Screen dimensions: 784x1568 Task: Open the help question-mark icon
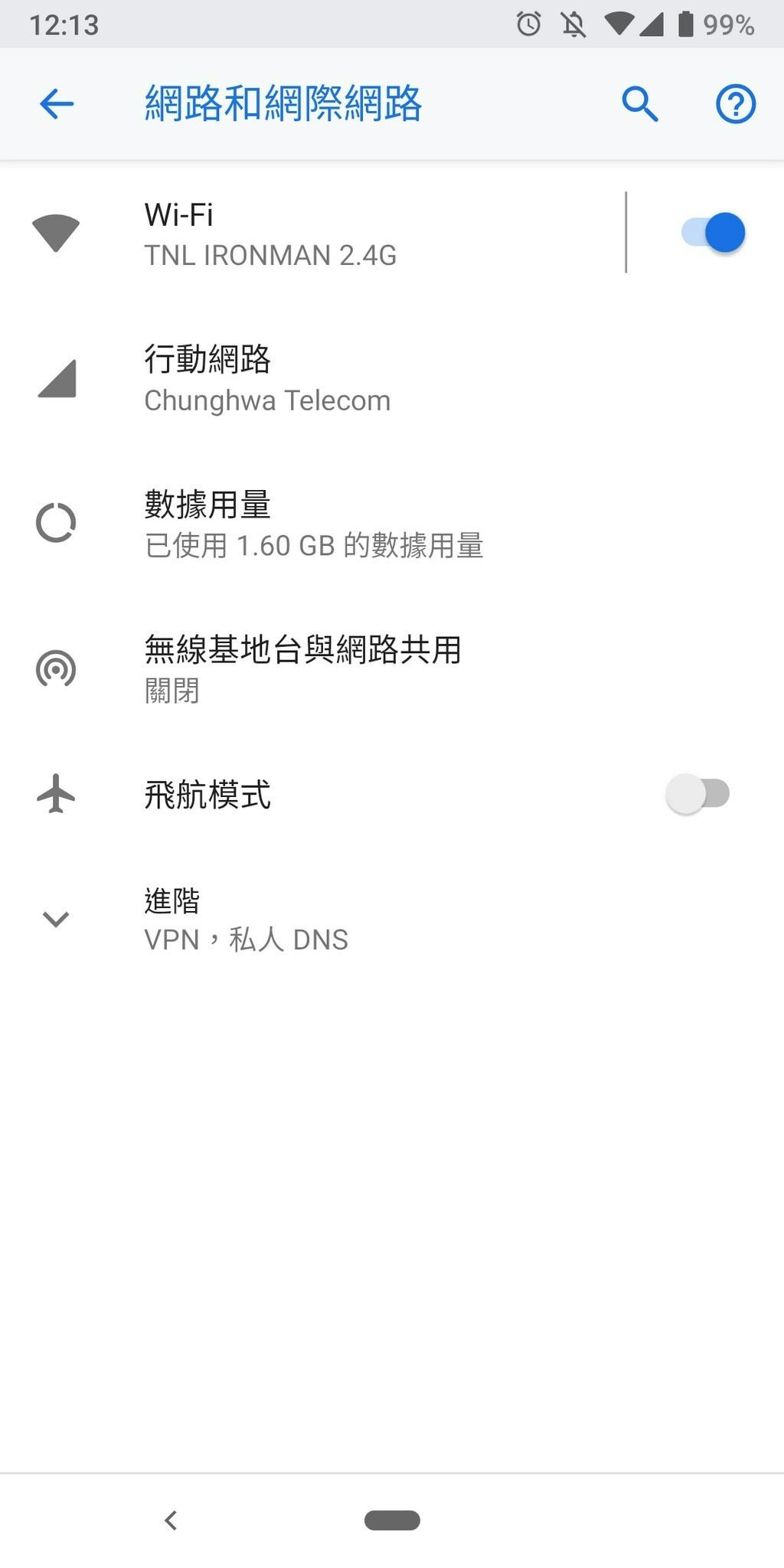pyautogui.click(x=735, y=104)
